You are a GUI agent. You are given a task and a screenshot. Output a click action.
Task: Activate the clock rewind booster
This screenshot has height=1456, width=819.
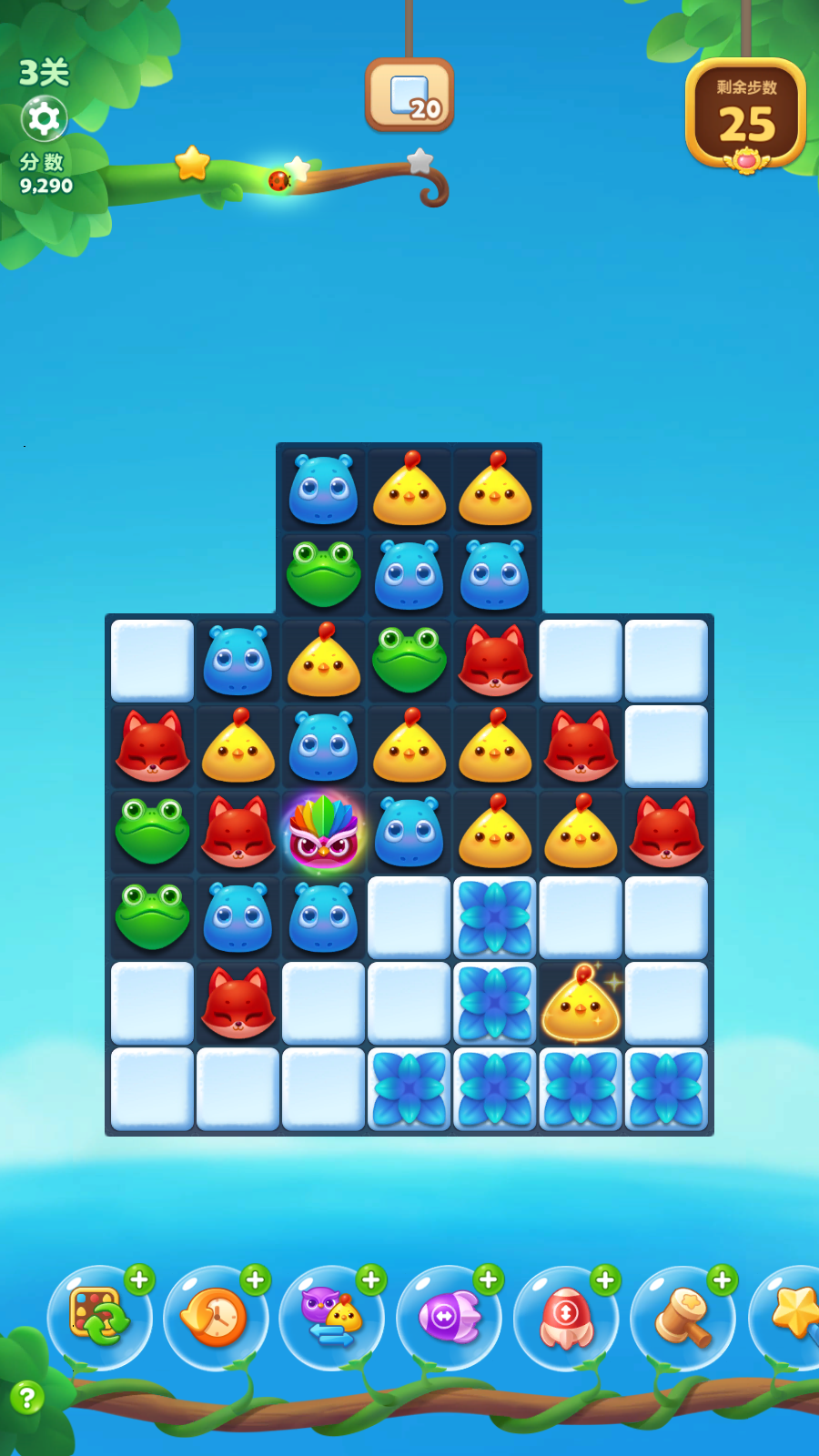pos(215,1317)
